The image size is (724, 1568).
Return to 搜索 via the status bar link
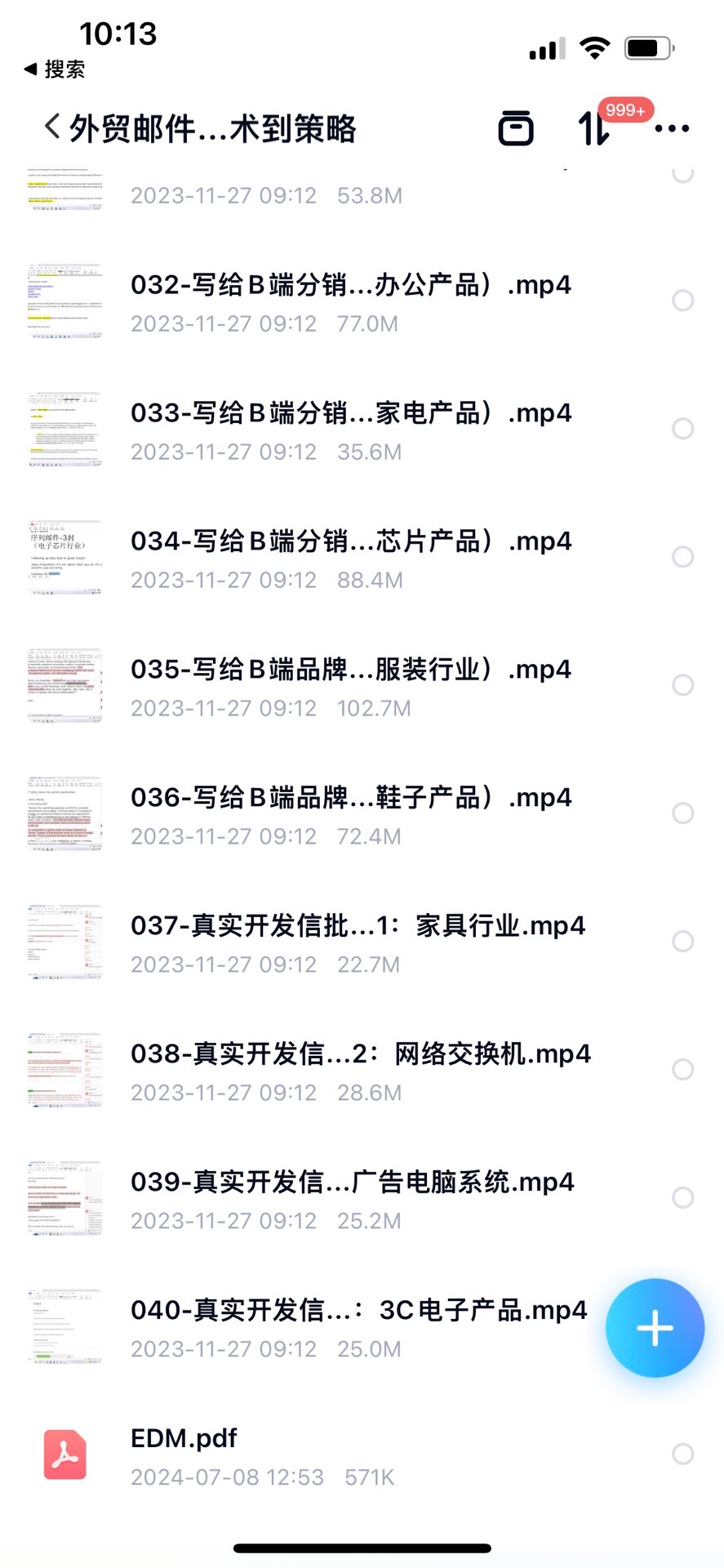[x=56, y=69]
